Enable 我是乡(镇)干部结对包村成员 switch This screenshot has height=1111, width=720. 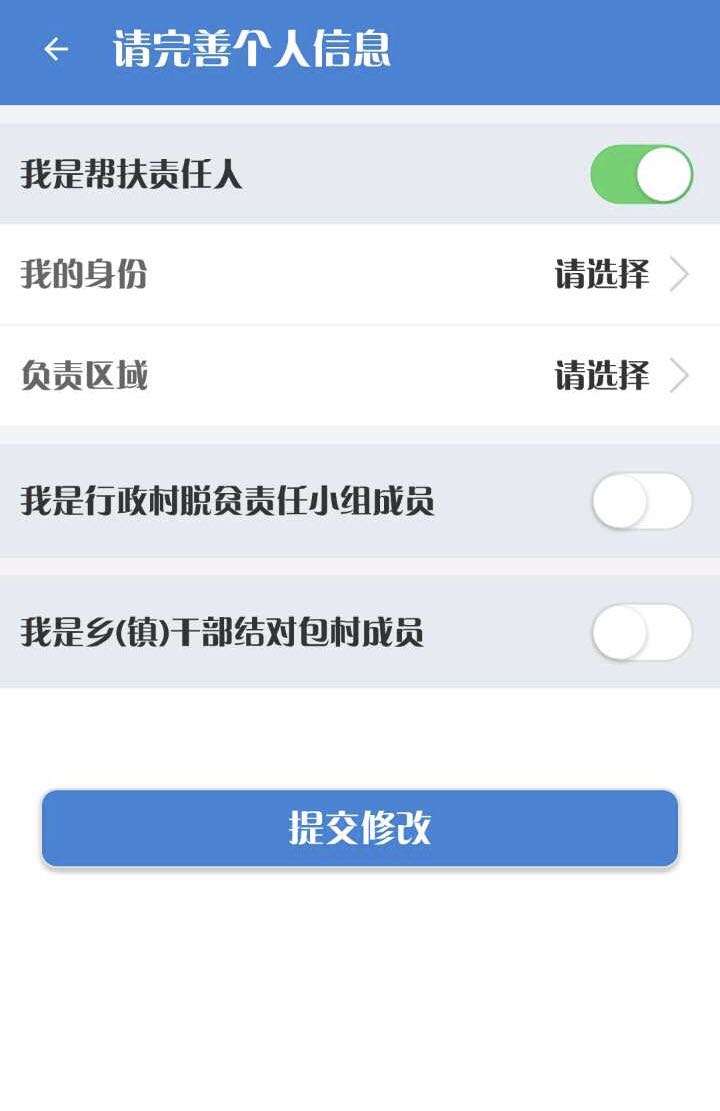[641, 632]
